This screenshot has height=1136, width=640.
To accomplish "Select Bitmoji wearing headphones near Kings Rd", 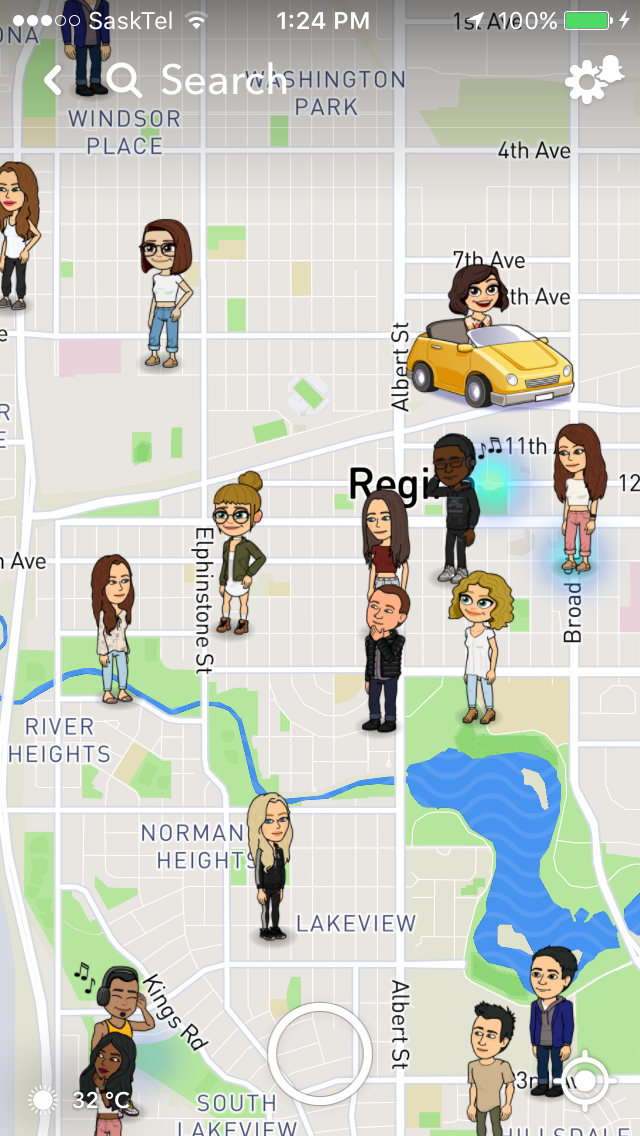I will (x=122, y=1000).
